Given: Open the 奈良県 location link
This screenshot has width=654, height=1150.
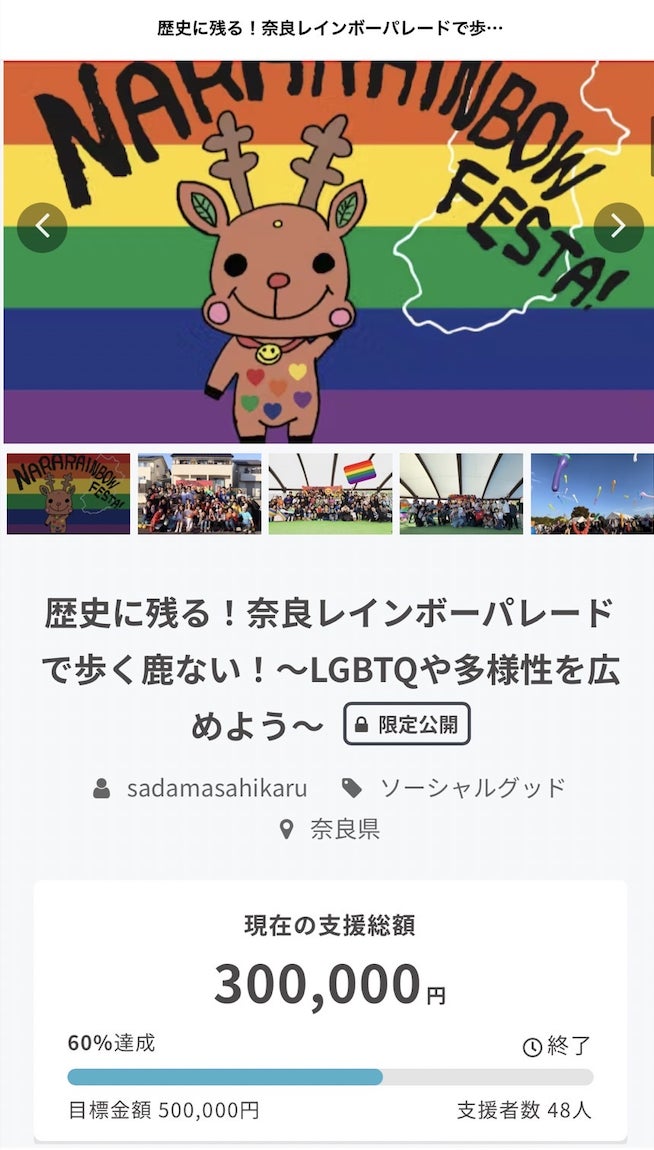Looking at the screenshot, I should pyautogui.click(x=344, y=829).
